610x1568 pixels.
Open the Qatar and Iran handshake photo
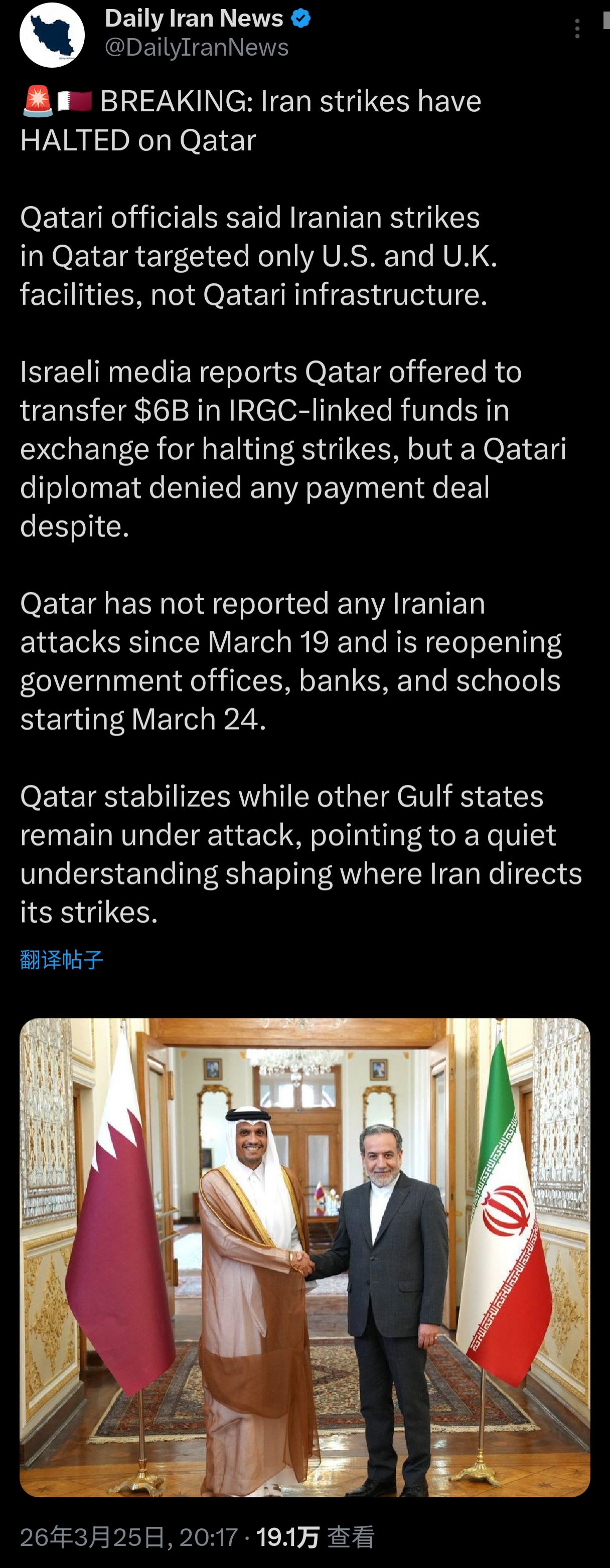tap(305, 1257)
